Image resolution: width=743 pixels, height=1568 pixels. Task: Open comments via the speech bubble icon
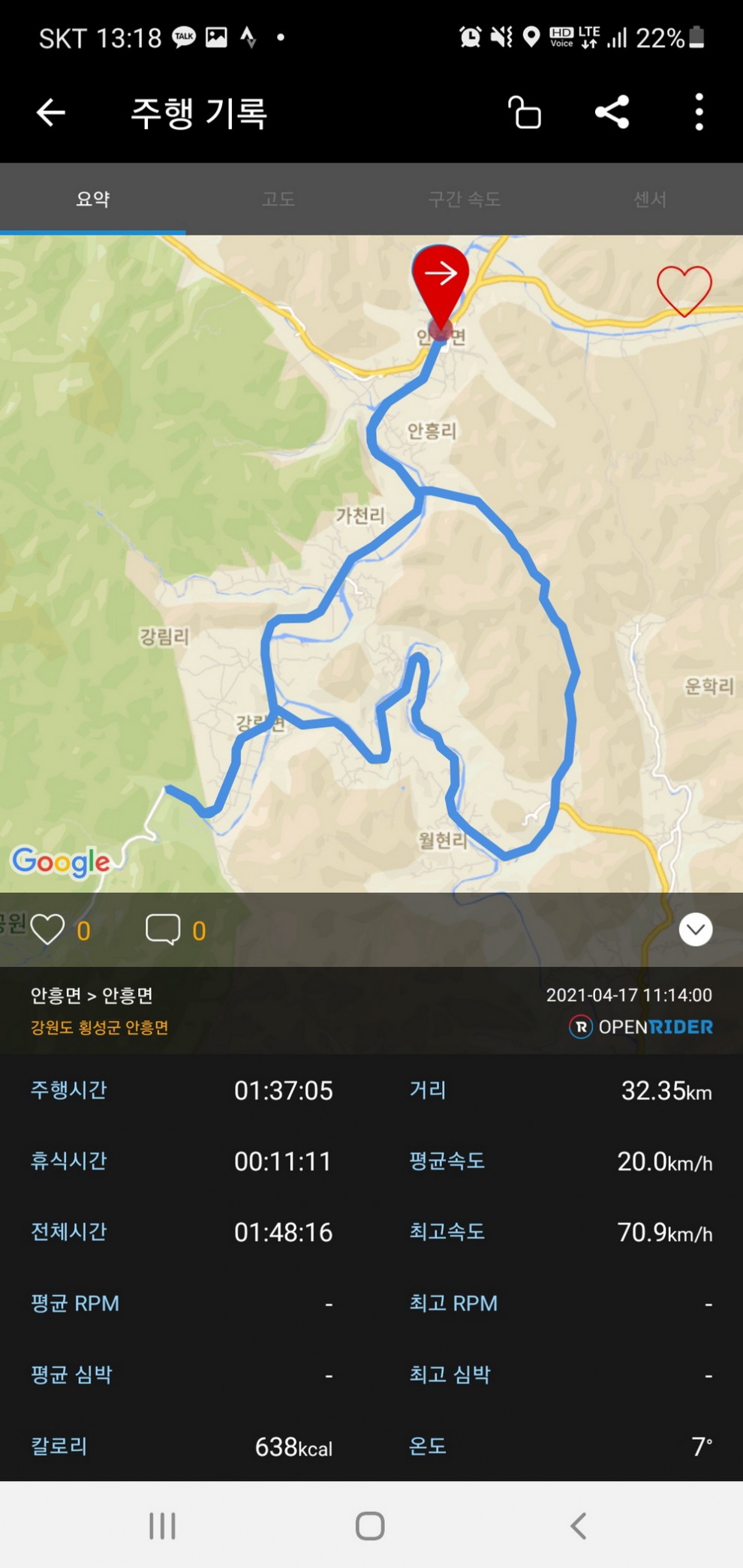[163, 930]
